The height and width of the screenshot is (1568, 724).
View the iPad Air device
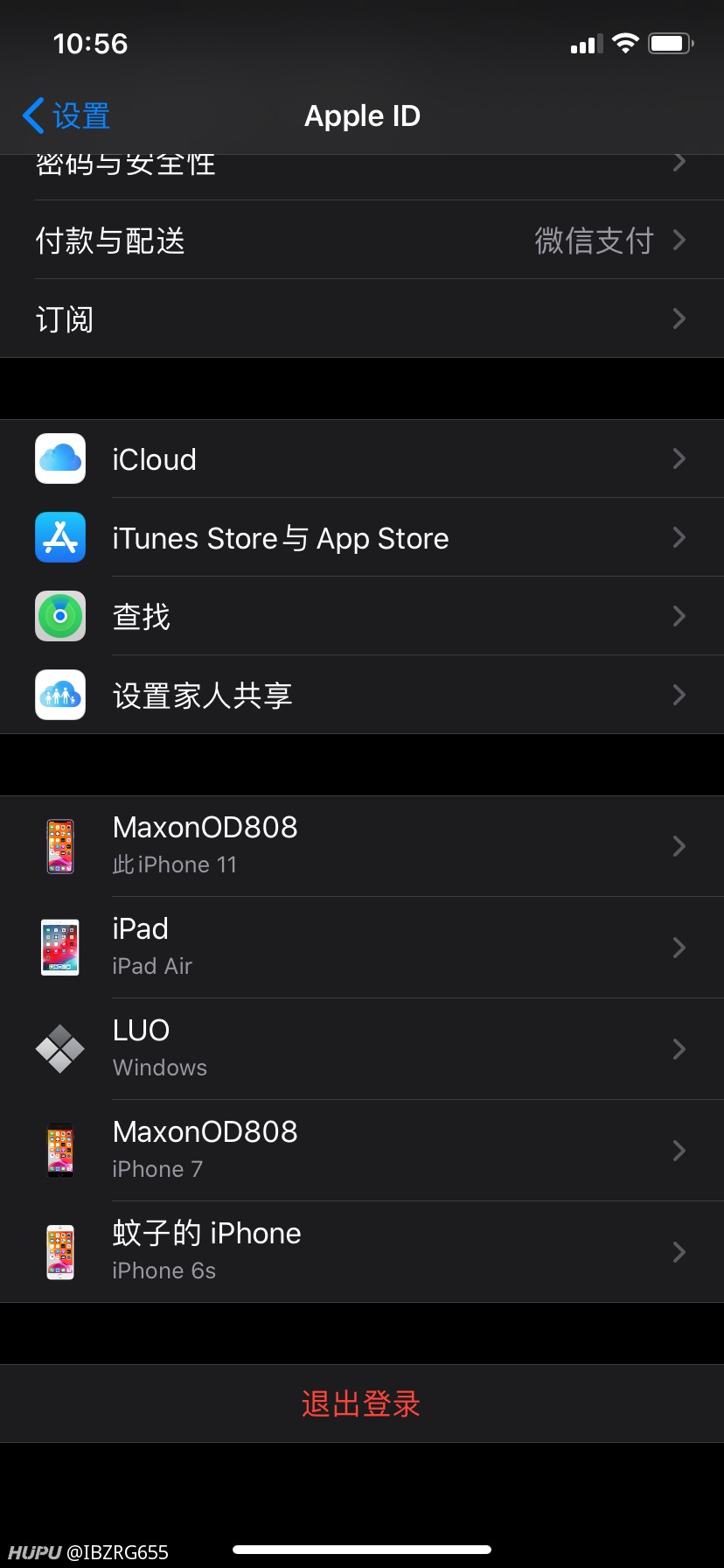click(x=362, y=948)
